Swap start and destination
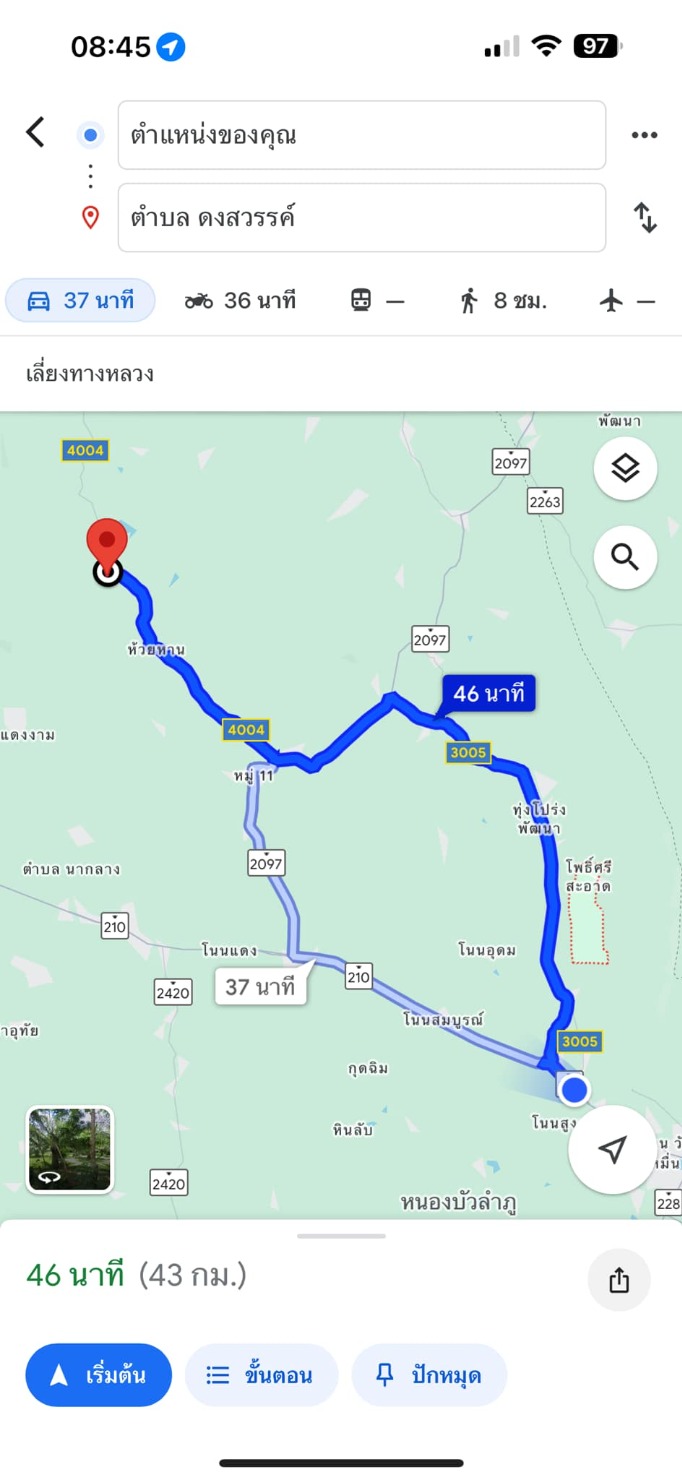 (646, 217)
